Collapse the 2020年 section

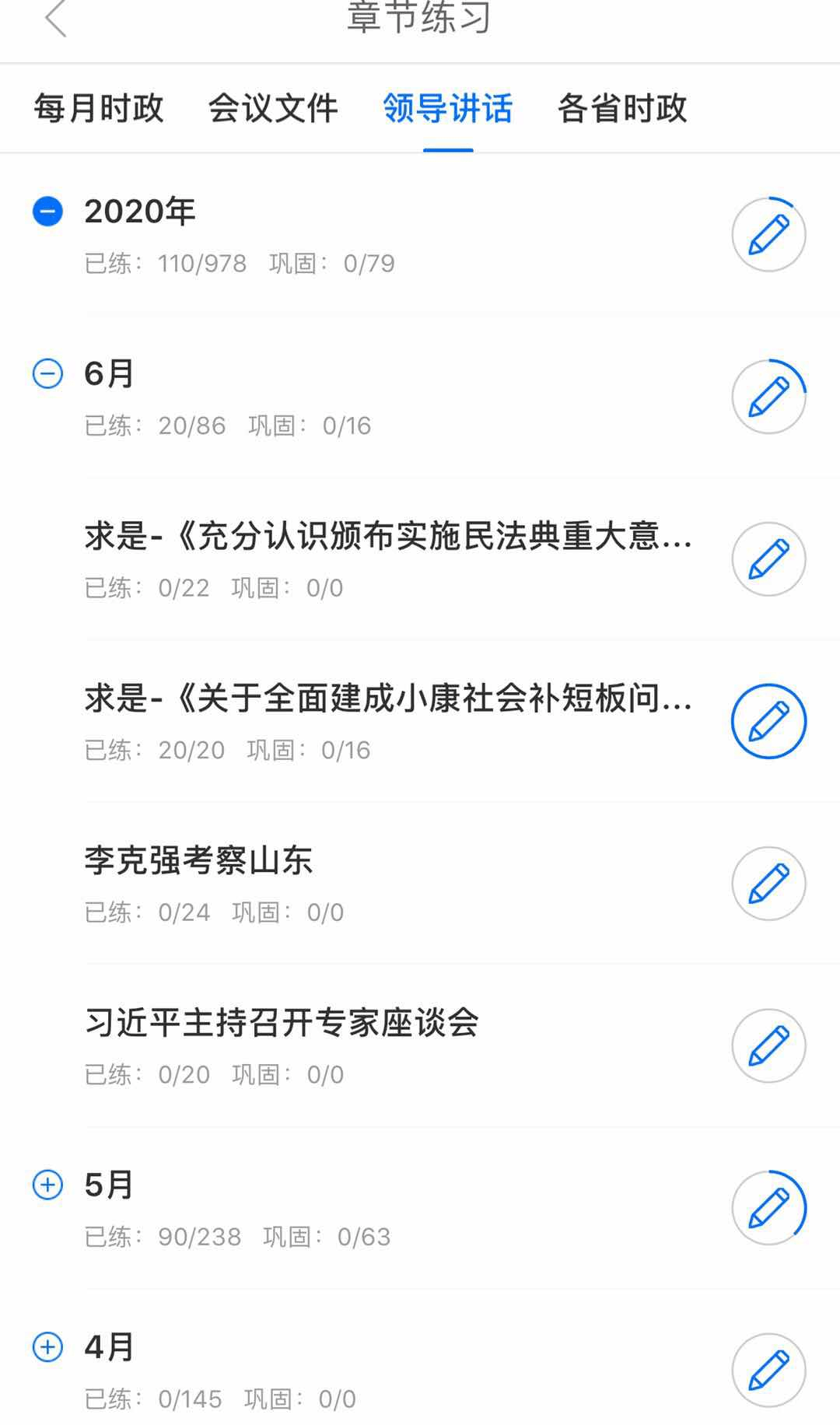pyautogui.click(x=47, y=212)
